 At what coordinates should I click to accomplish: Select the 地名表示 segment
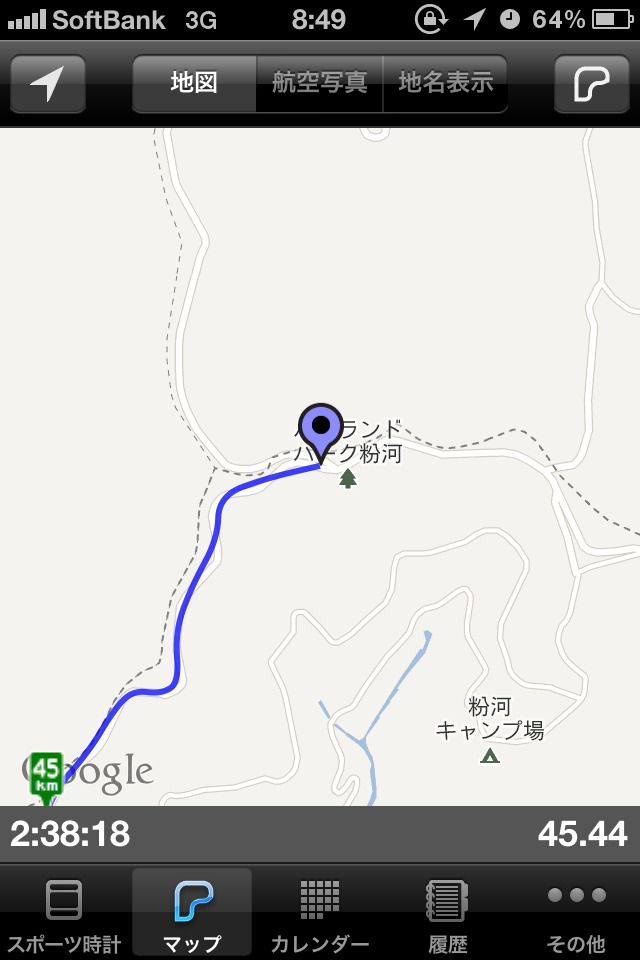coord(445,83)
